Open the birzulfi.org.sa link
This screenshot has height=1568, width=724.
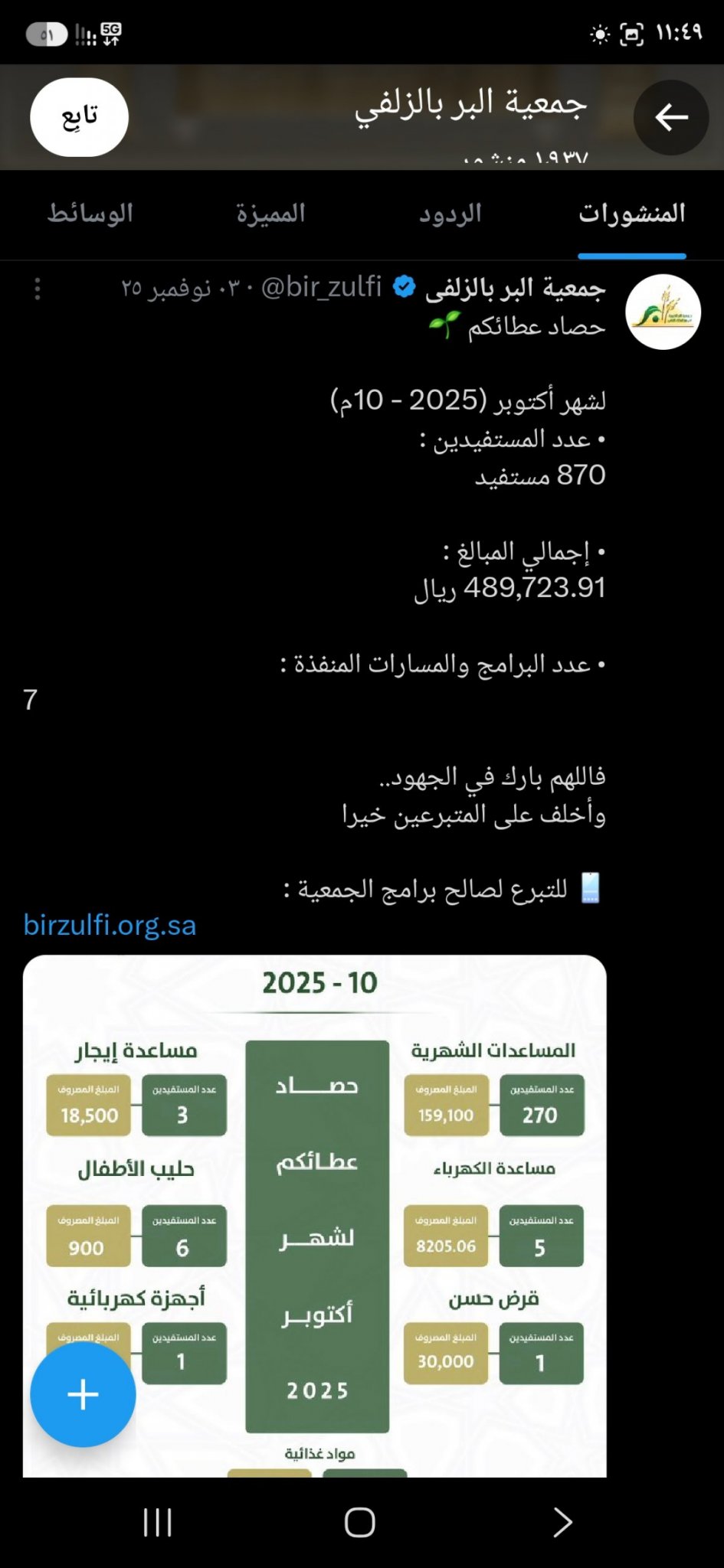point(110,925)
